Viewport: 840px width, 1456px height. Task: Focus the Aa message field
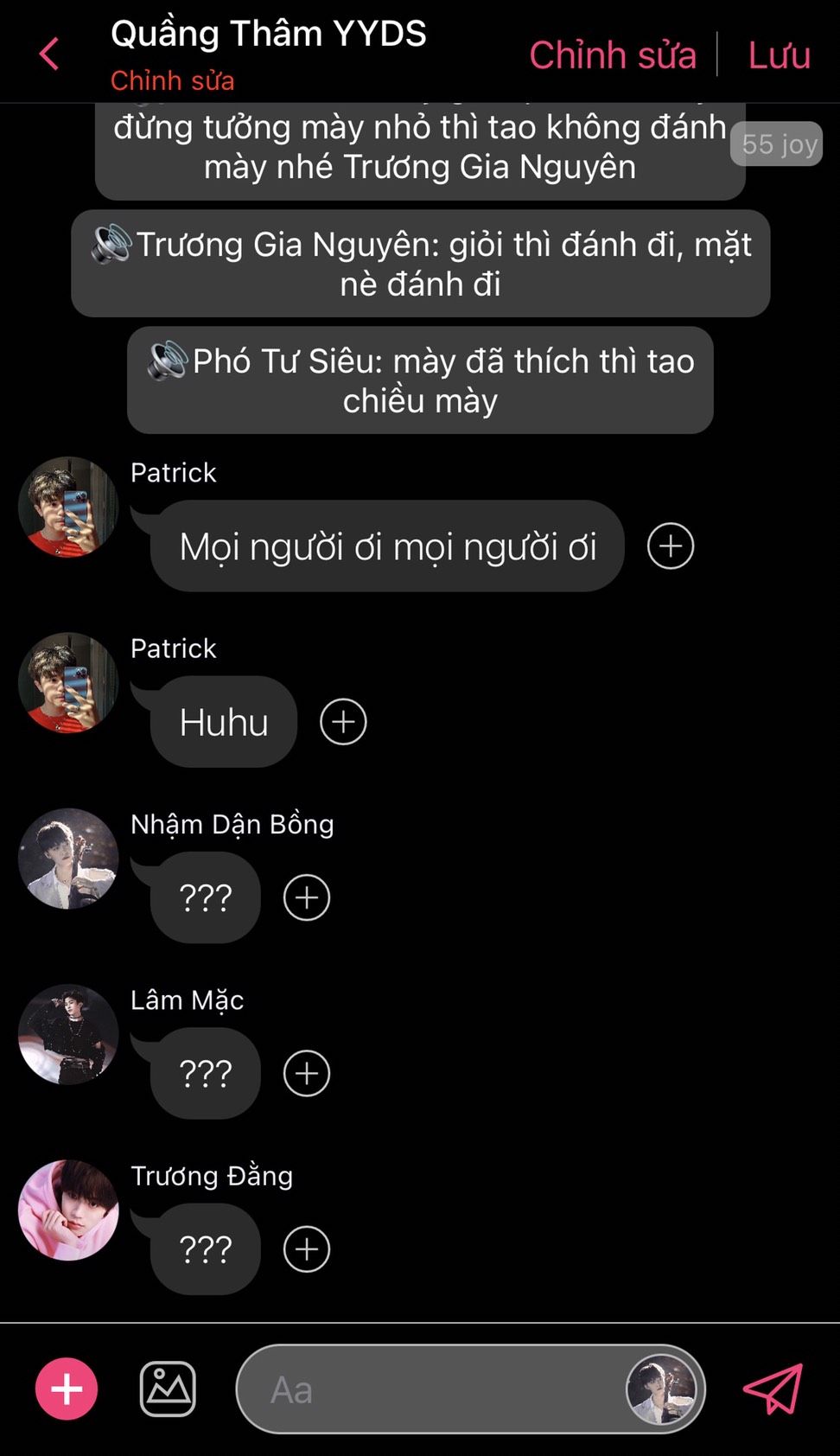click(432, 1389)
